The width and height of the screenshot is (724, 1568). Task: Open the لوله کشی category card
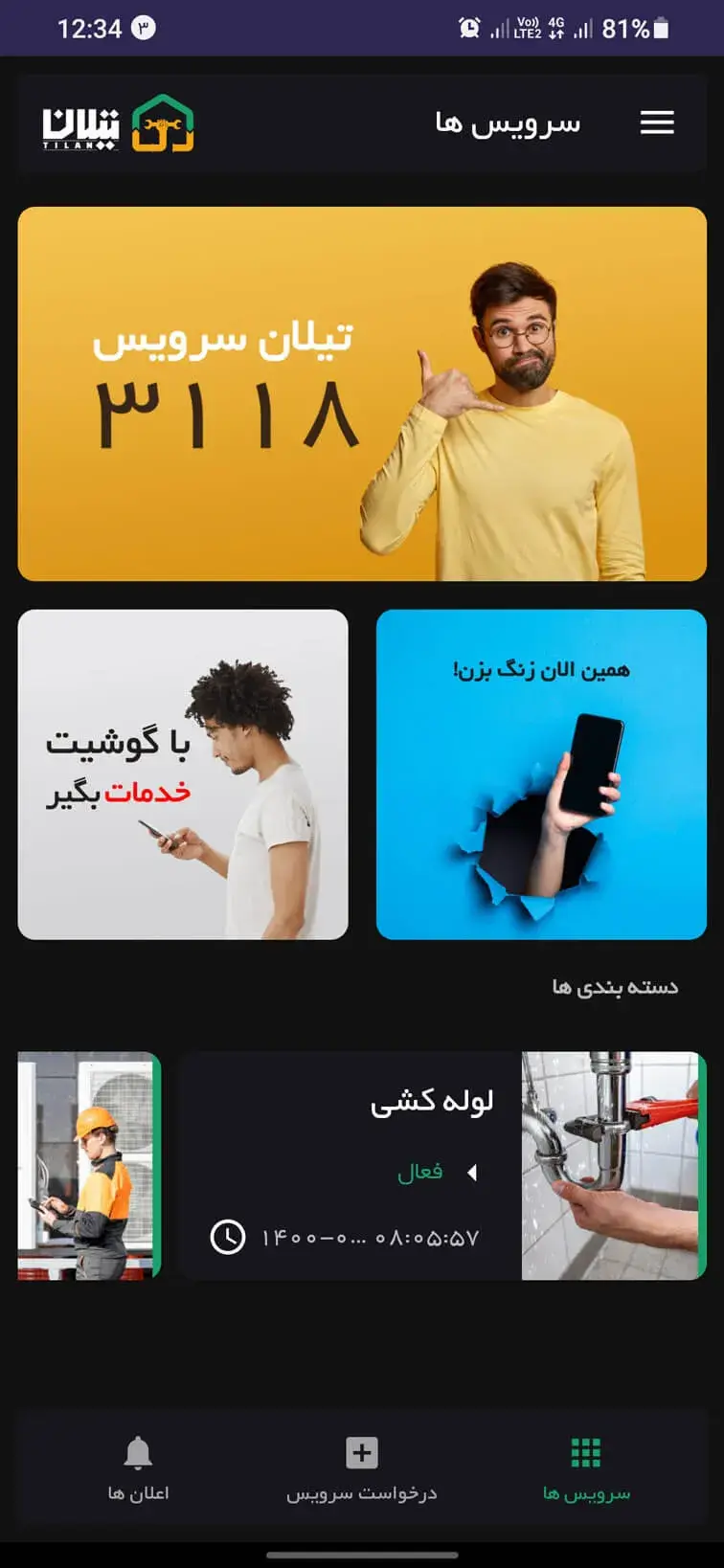pyautogui.click(x=441, y=1165)
